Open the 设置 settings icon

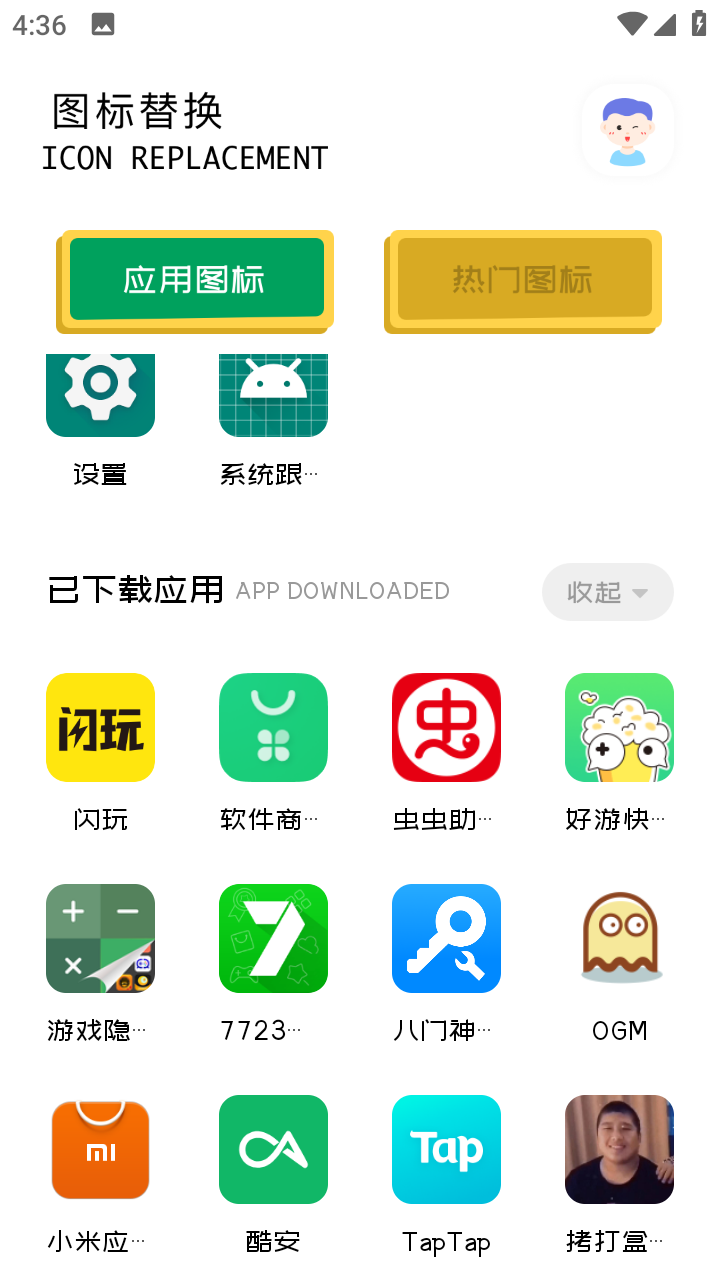point(100,394)
